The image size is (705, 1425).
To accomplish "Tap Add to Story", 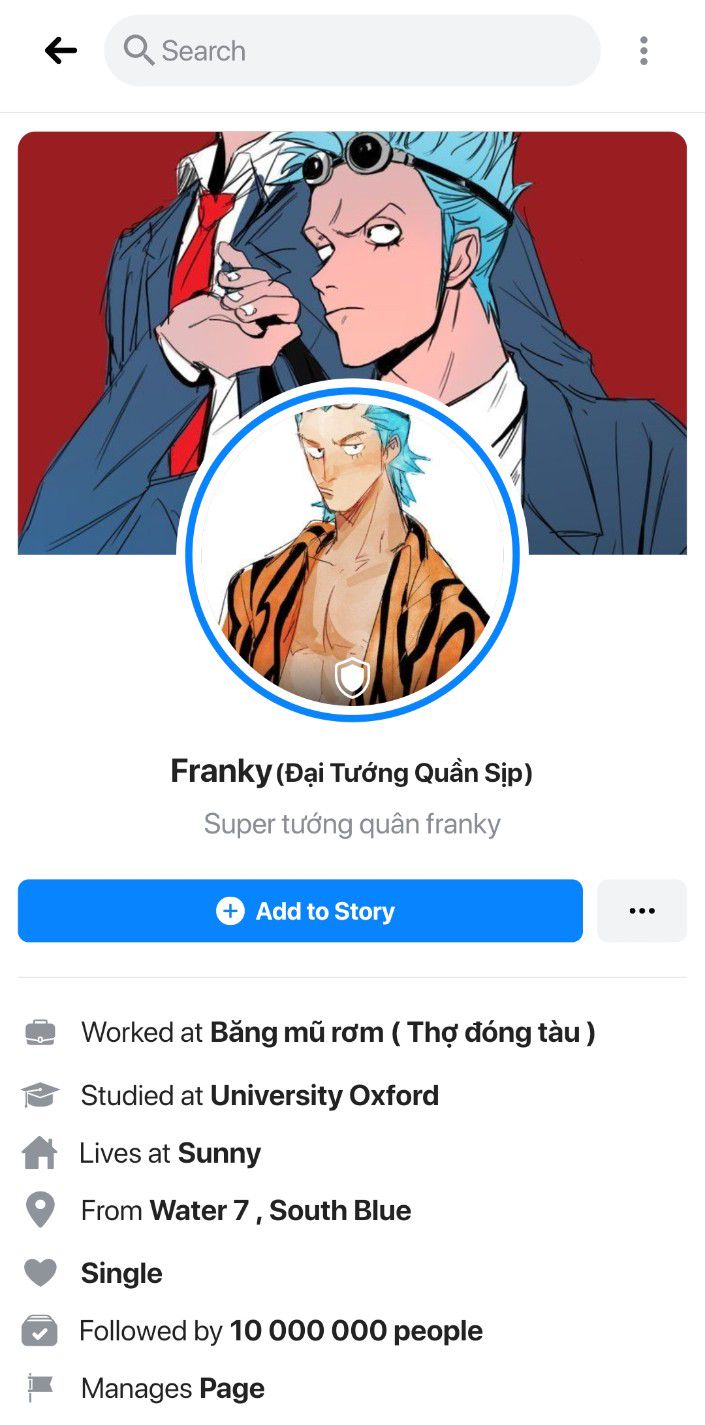I will click(300, 911).
